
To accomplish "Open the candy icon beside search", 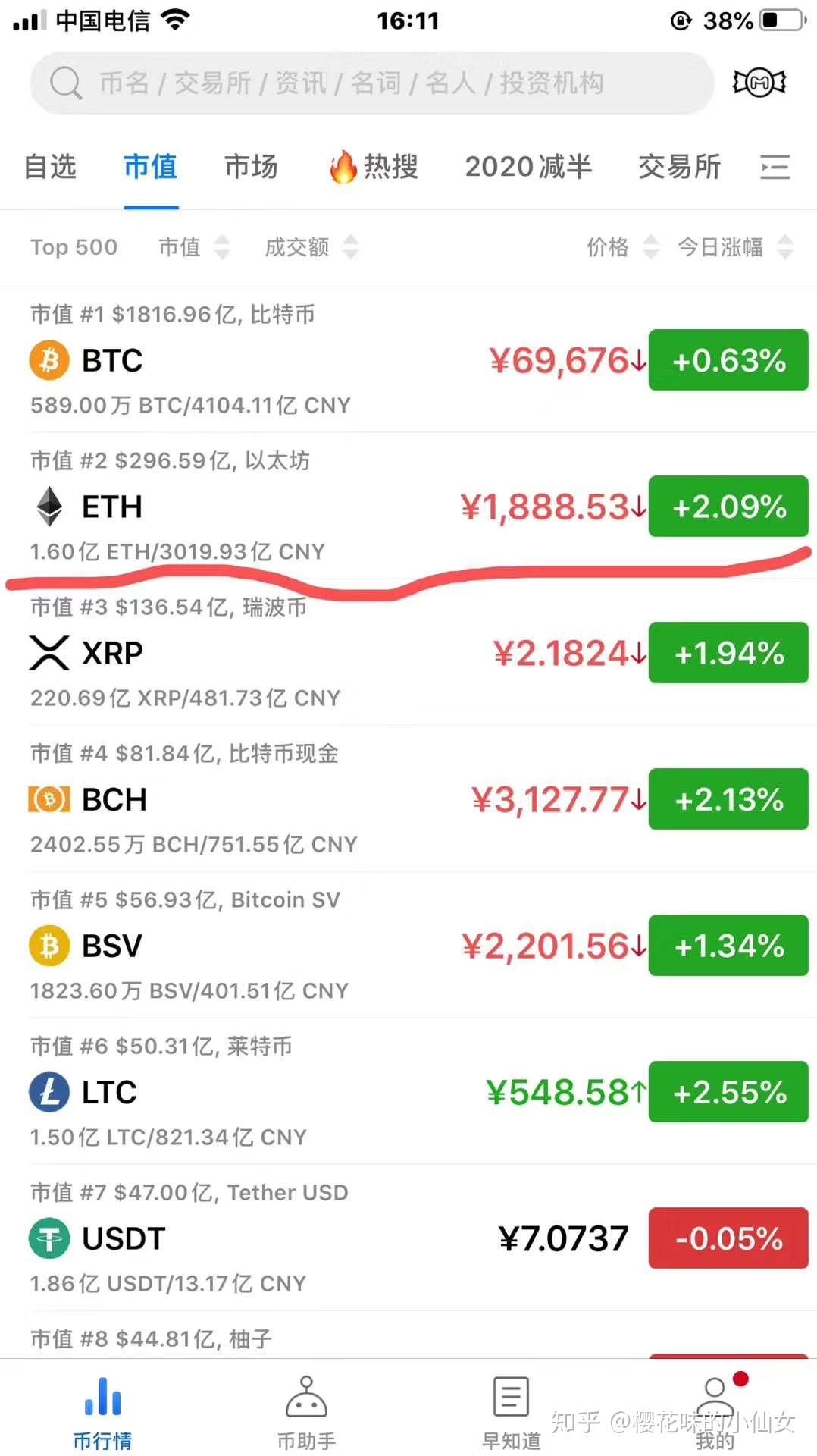I will coord(759,83).
